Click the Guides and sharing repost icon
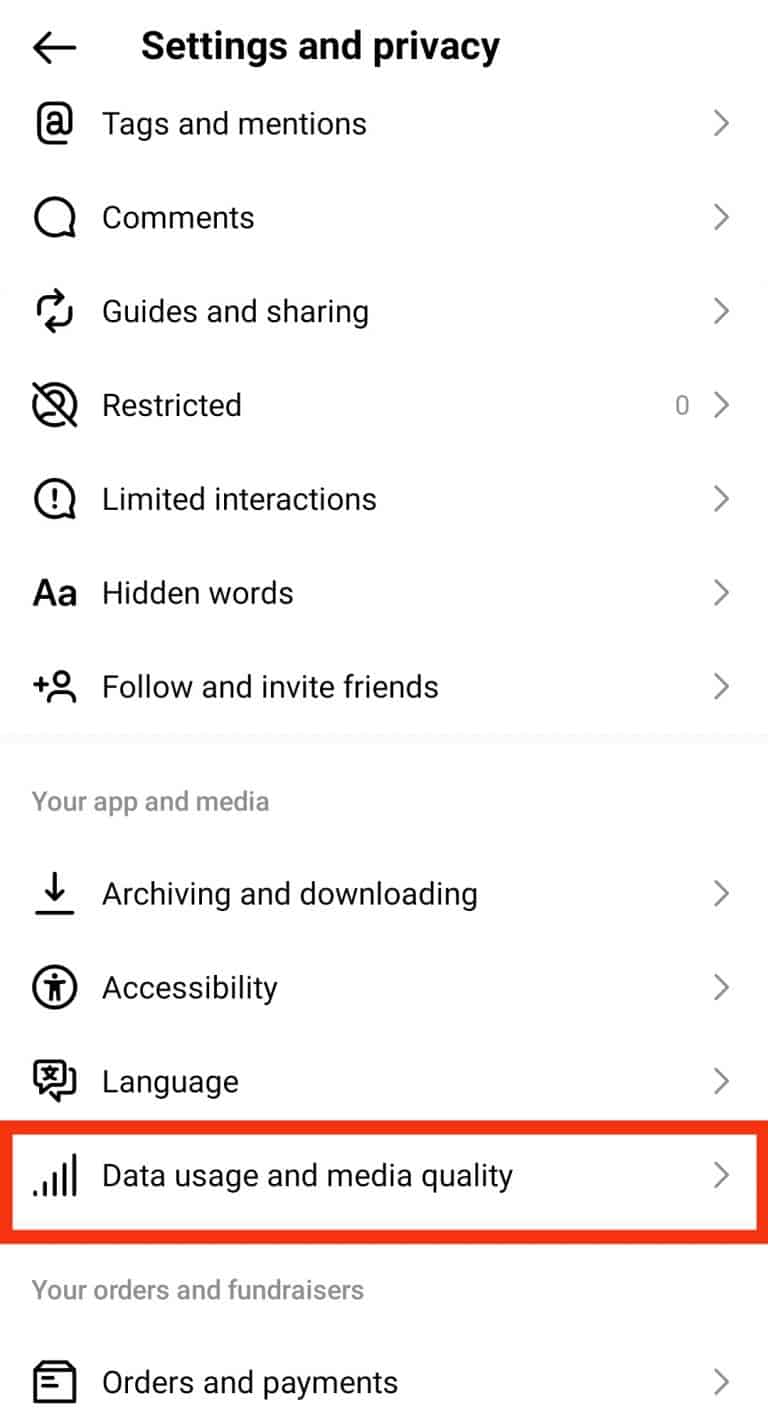This screenshot has height=1428, width=768. pyautogui.click(x=54, y=311)
